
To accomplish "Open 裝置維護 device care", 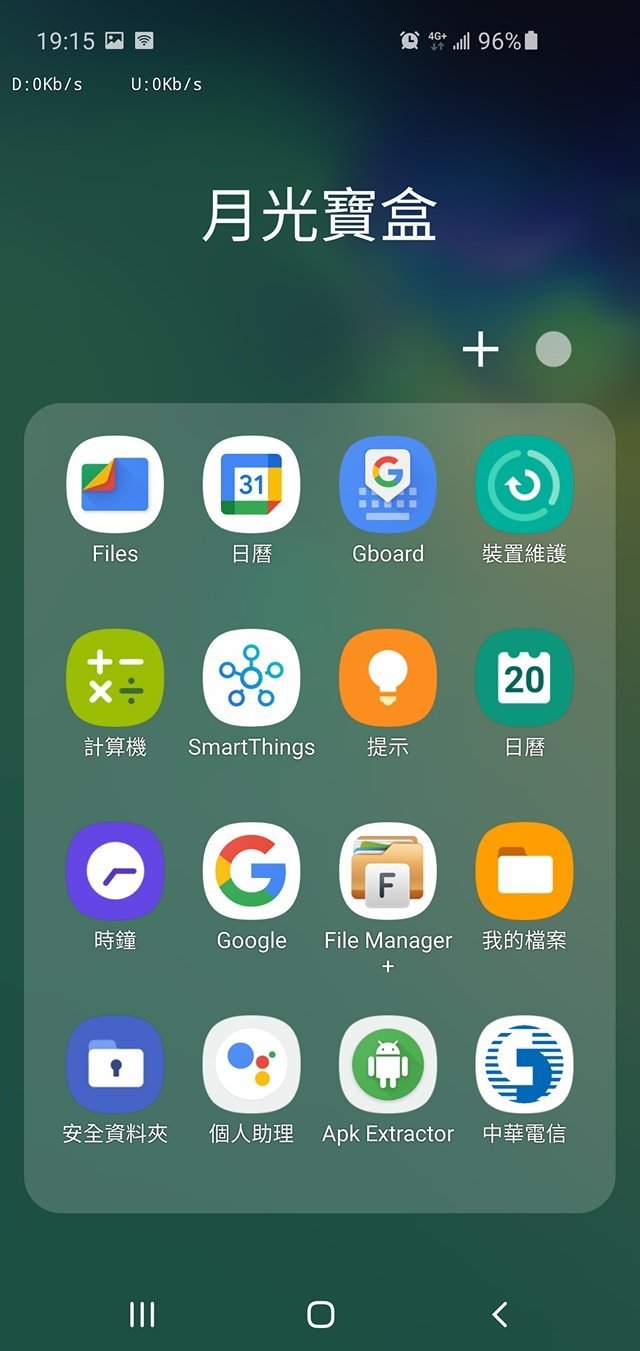I will pyautogui.click(x=524, y=485).
